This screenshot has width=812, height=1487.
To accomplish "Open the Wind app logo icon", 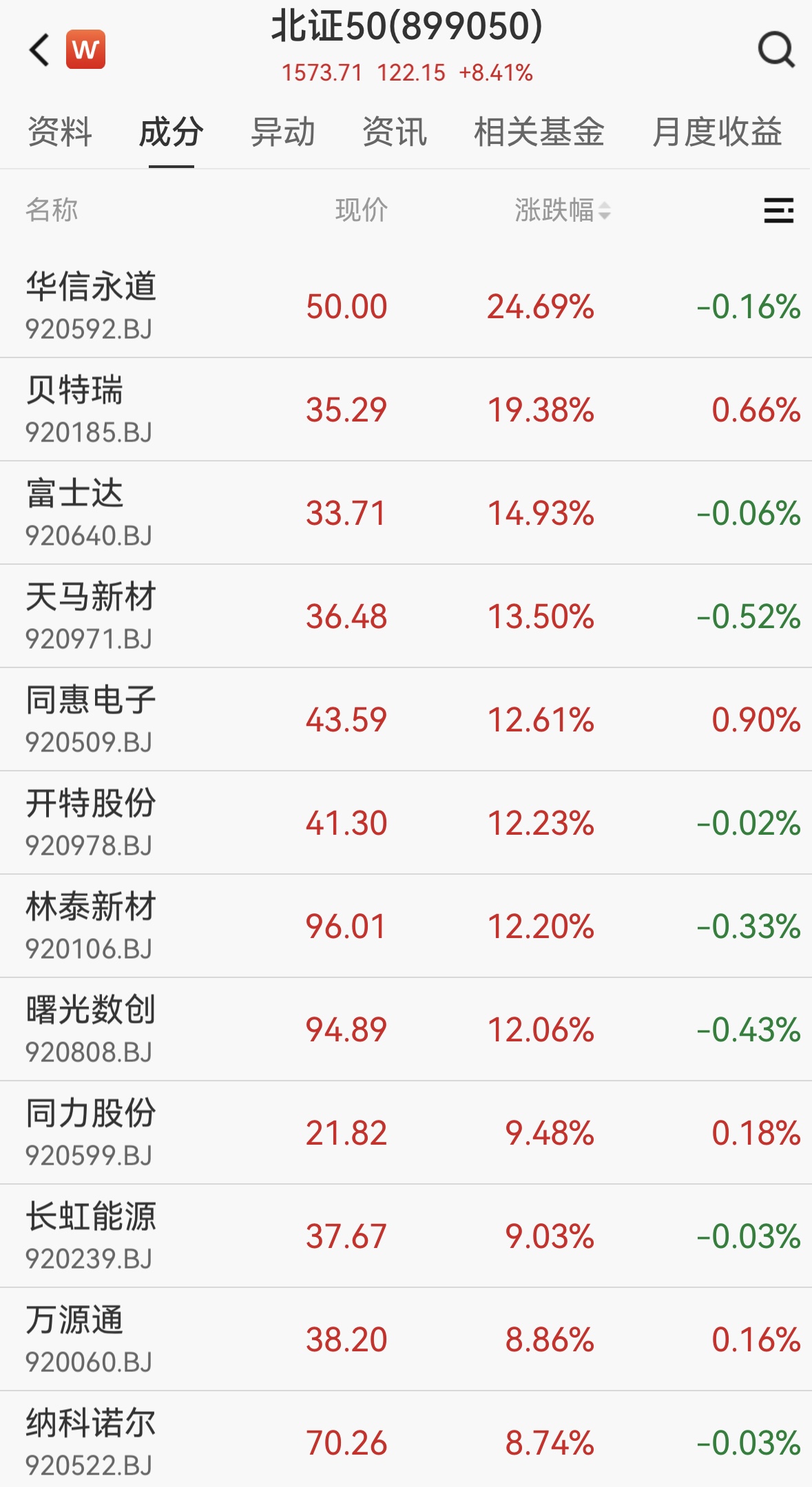I will click(x=85, y=50).
